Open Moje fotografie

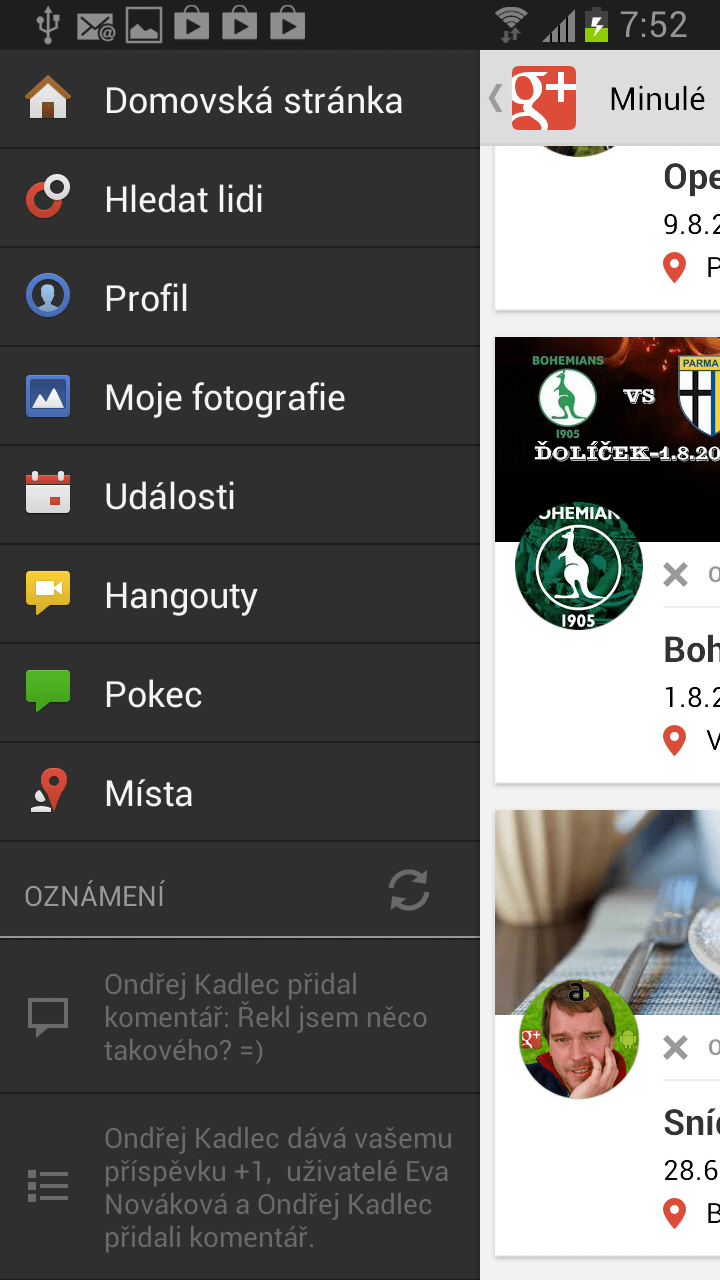pyautogui.click(x=240, y=397)
